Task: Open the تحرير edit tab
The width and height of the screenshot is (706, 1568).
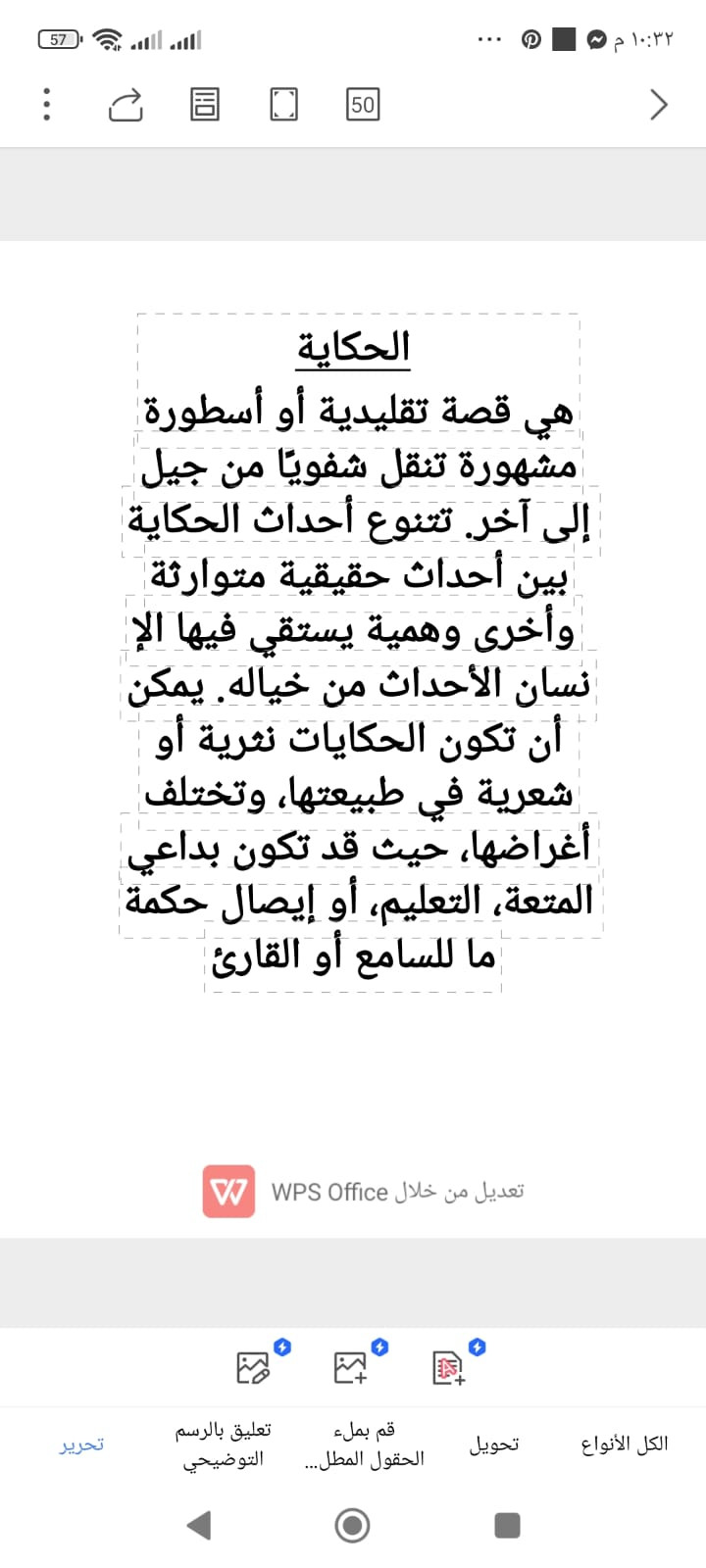Action: click(x=81, y=1445)
